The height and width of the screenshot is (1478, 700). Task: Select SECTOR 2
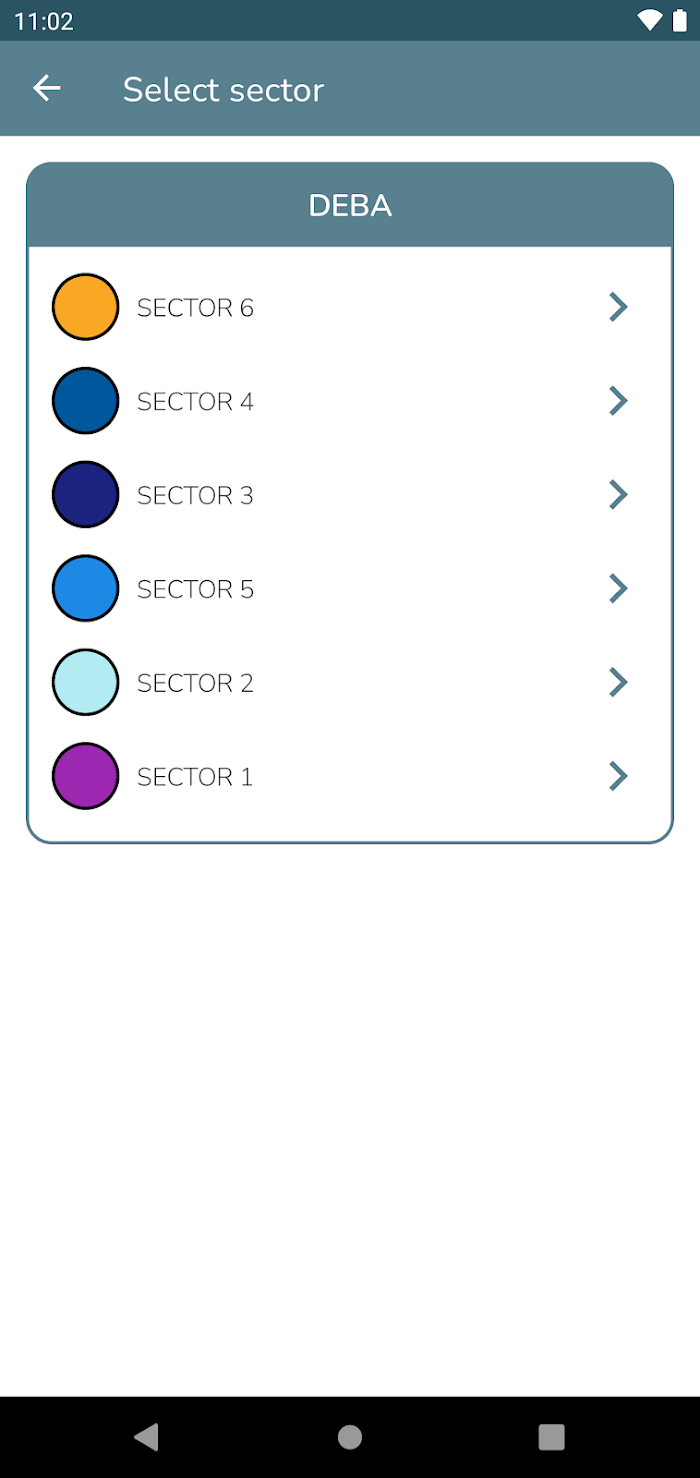tap(350, 683)
